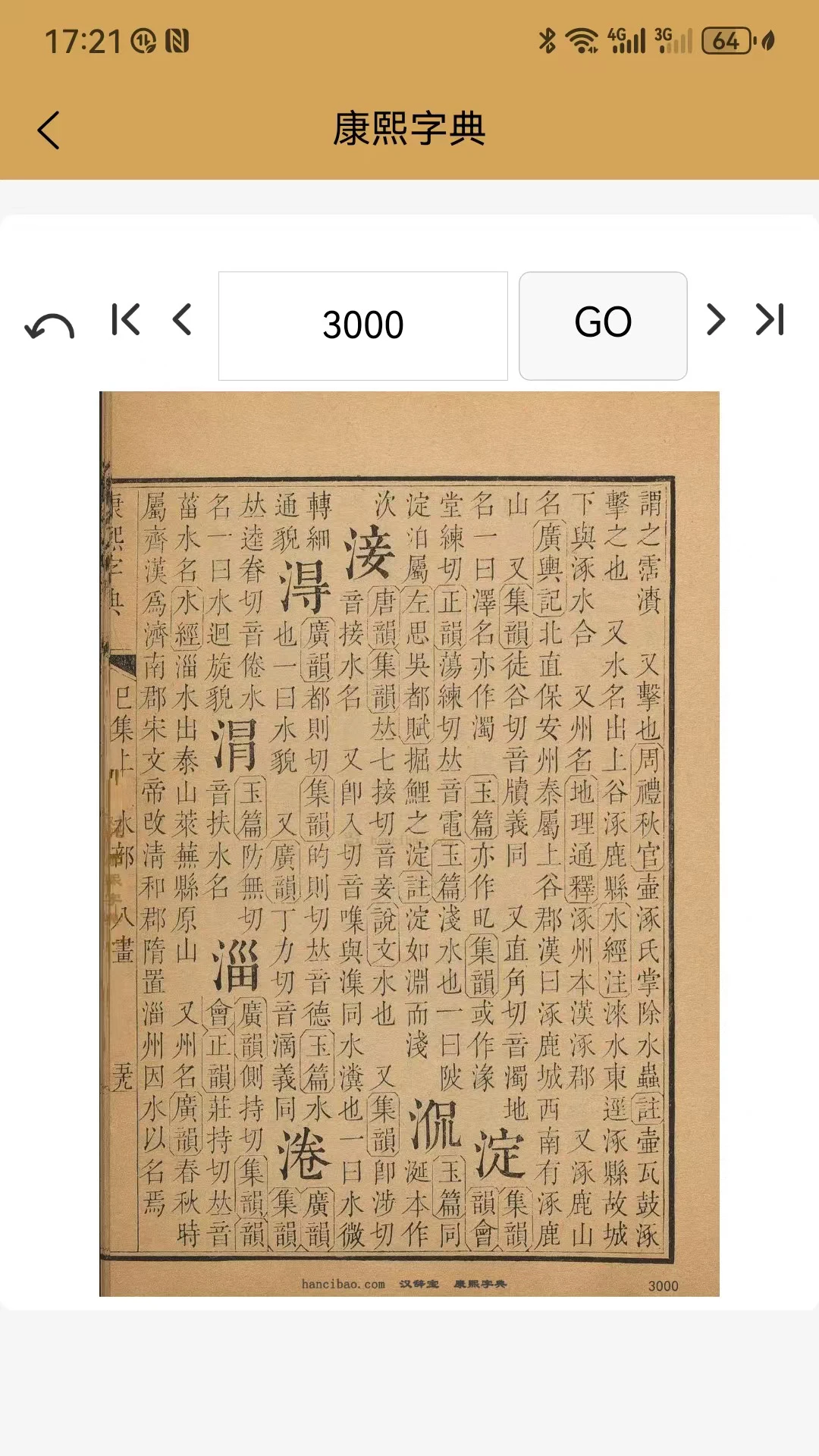Viewport: 819px width, 1456px height.
Task: Go to the previous page
Action: tap(182, 319)
